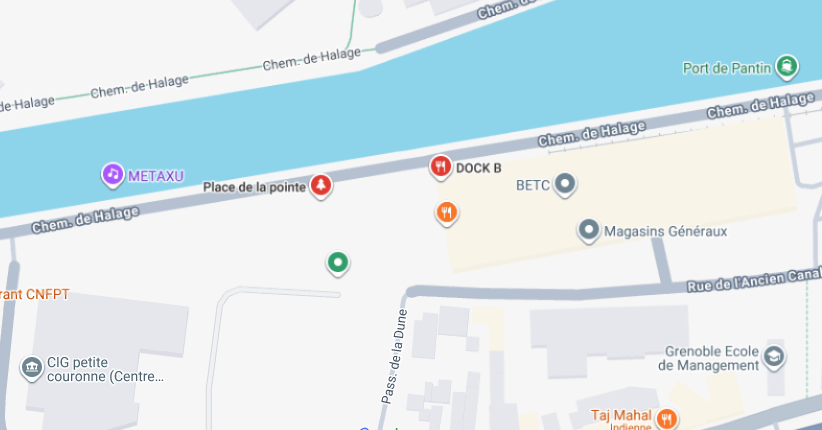Screen dimensions: 822x430
Task: Tap the unlabeled green circle pin
Action: [x=338, y=263]
